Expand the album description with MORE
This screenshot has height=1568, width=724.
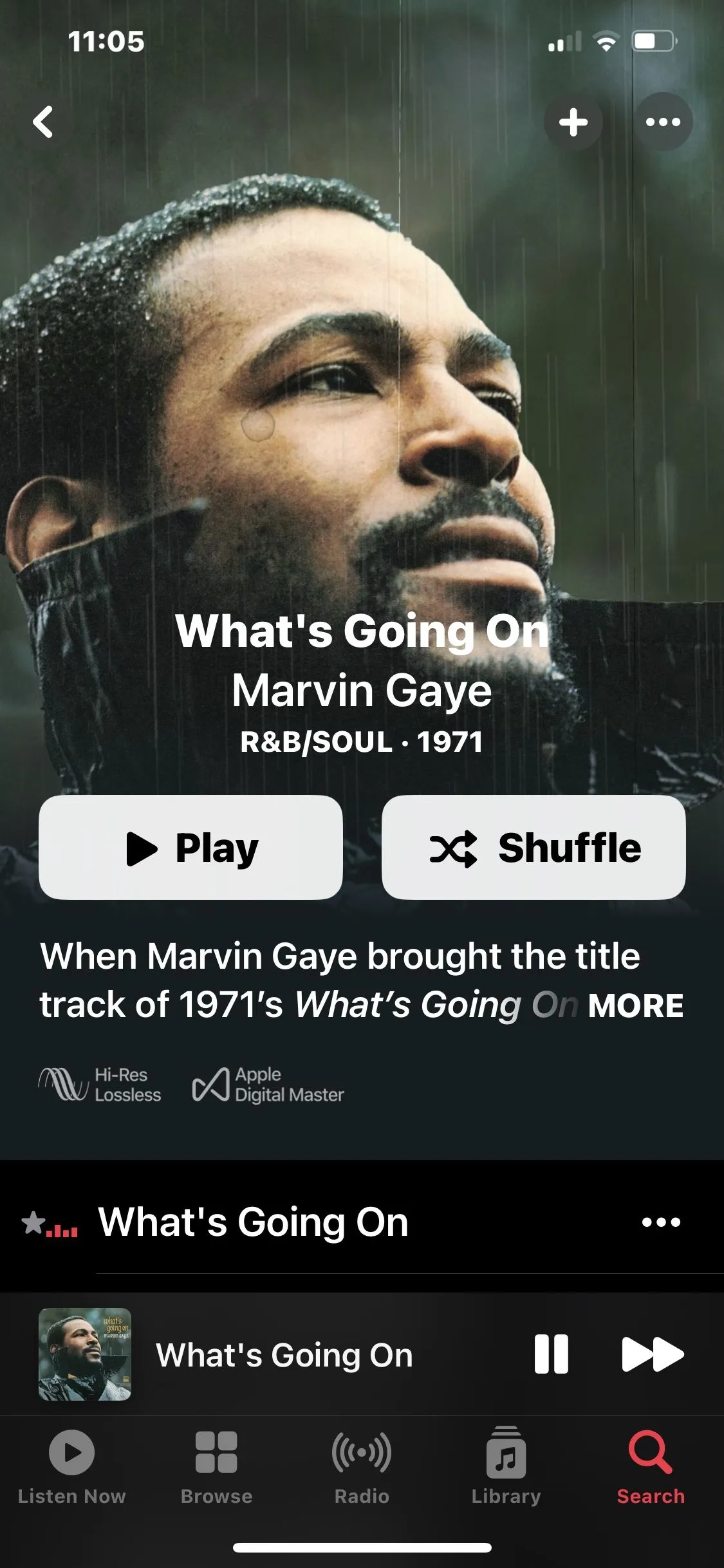click(x=635, y=1005)
